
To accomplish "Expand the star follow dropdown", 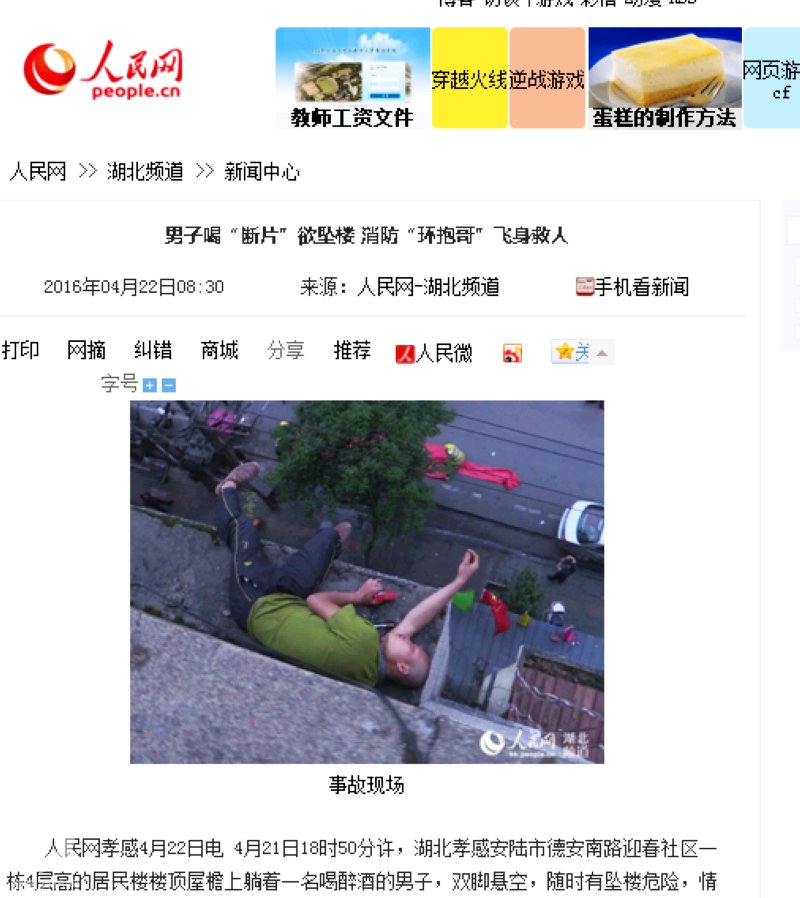I will [x=603, y=352].
